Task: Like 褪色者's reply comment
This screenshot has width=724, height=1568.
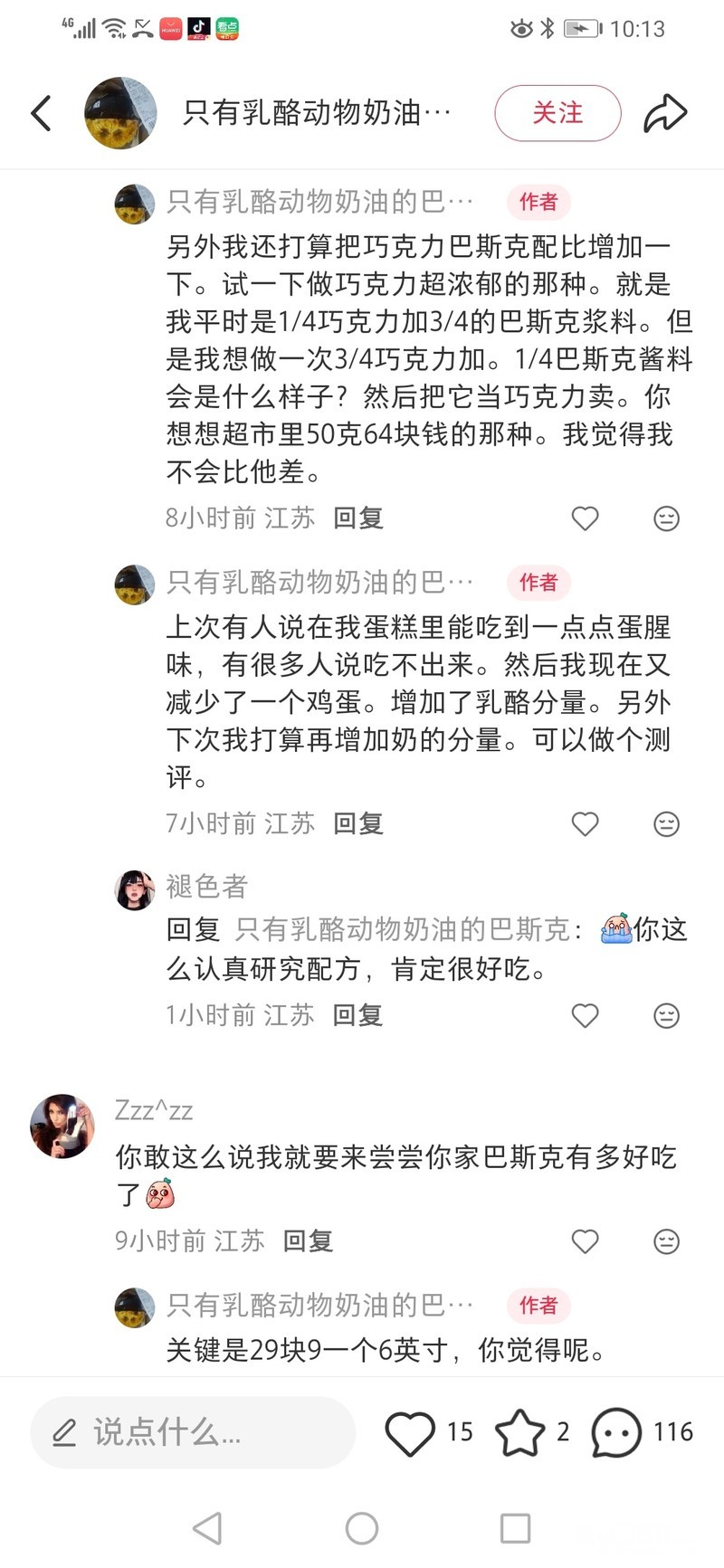Action: 586,1016
